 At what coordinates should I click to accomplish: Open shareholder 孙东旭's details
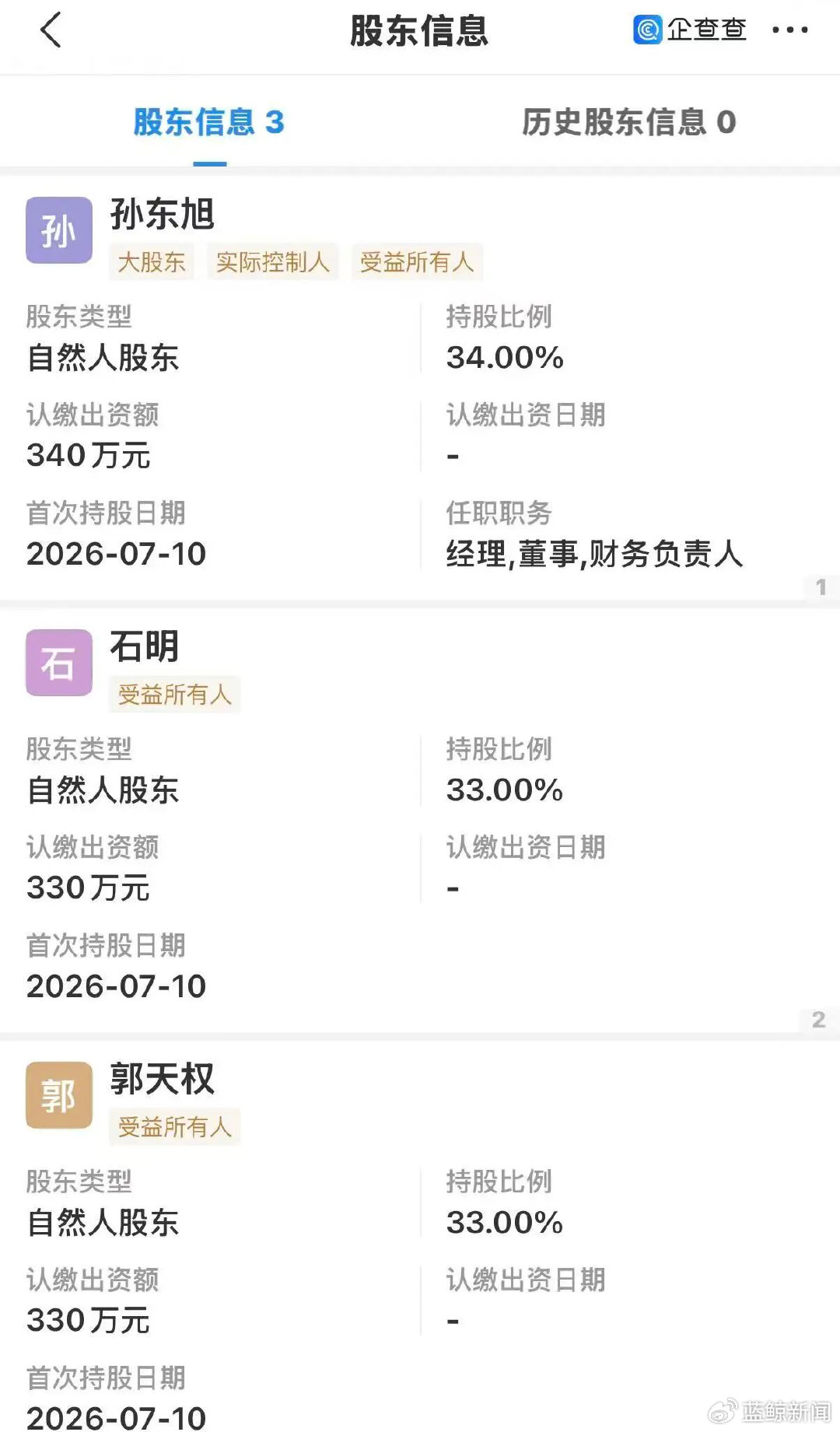click(162, 214)
